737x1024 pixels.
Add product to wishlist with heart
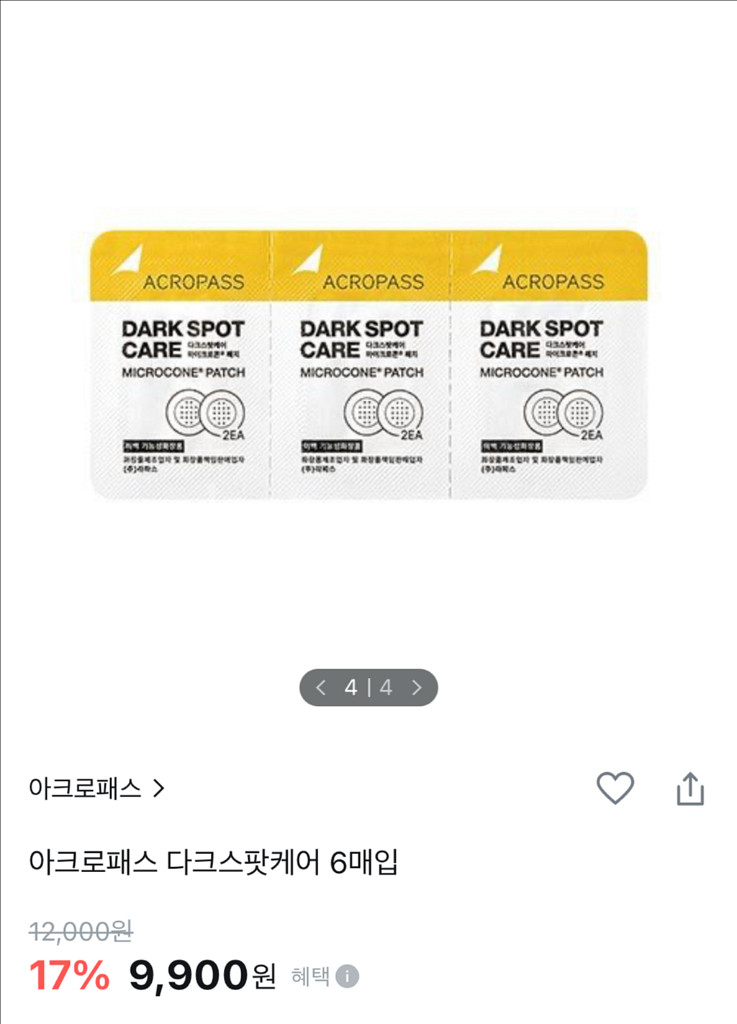tap(615, 788)
